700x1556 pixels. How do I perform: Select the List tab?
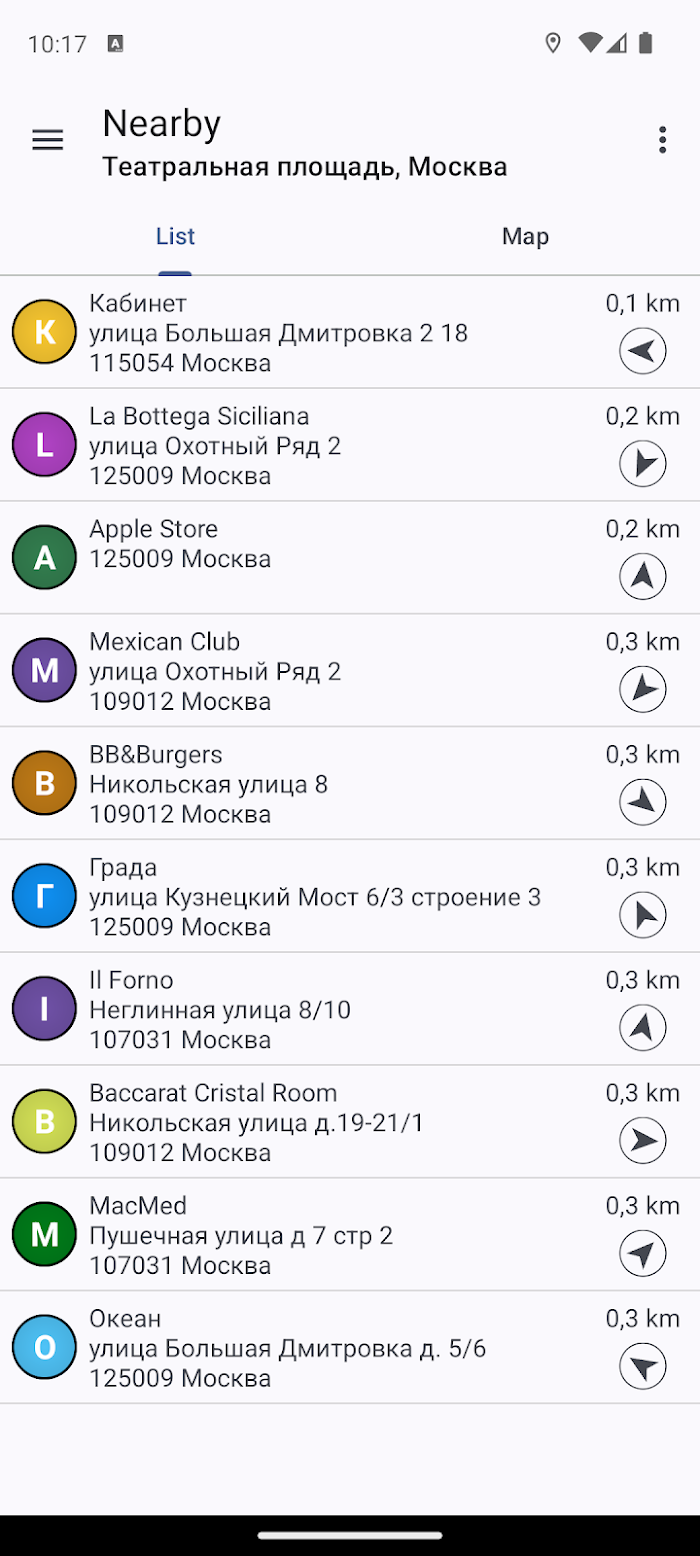pyautogui.click(x=175, y=237)
